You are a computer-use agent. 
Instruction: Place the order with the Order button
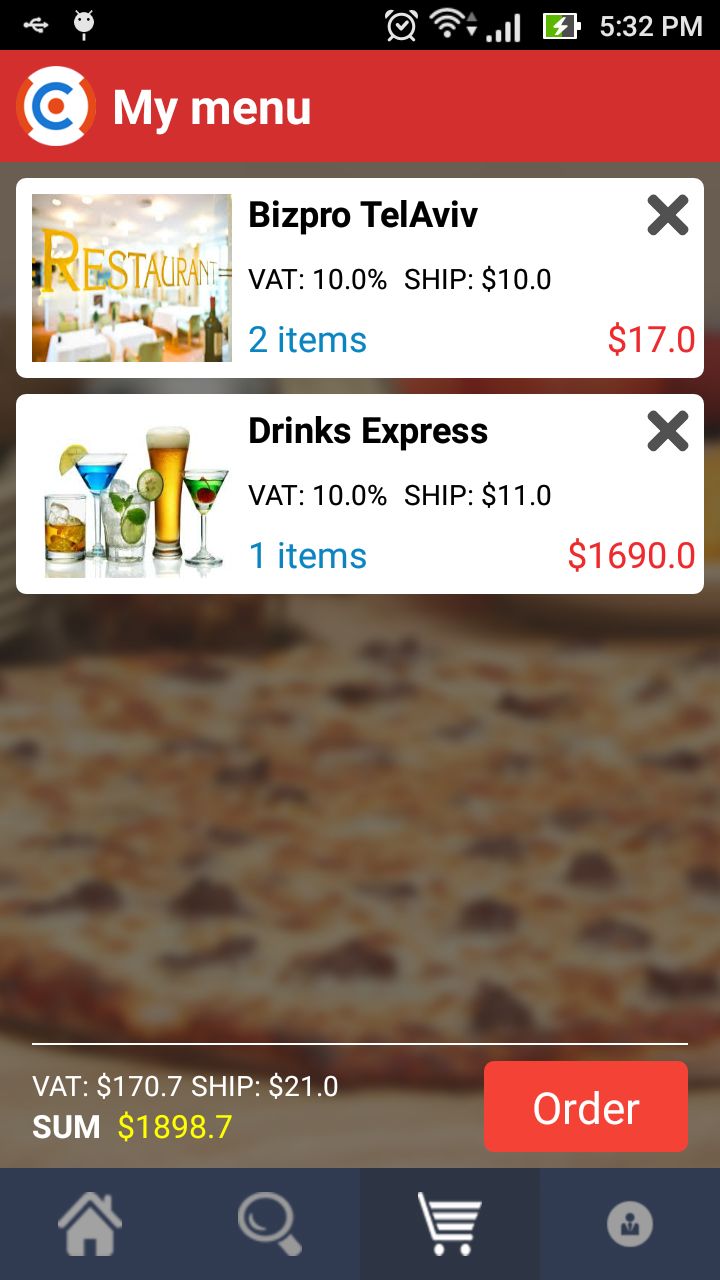[586, 1107]
